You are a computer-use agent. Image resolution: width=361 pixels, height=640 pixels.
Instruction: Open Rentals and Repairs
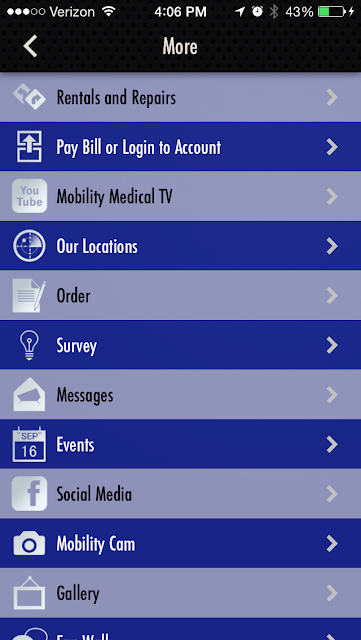point(180,97)
